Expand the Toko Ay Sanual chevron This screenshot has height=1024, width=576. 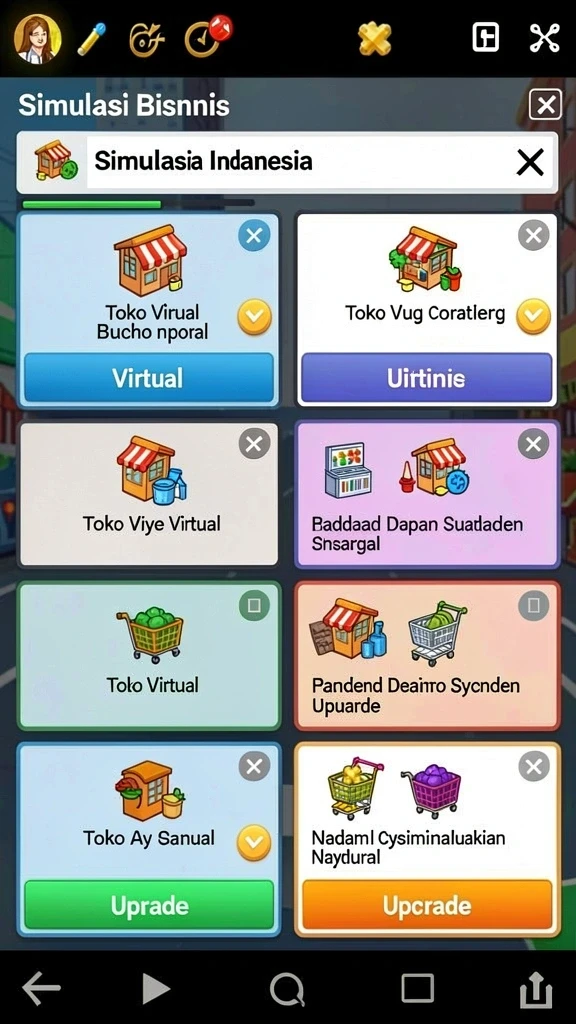254,842
